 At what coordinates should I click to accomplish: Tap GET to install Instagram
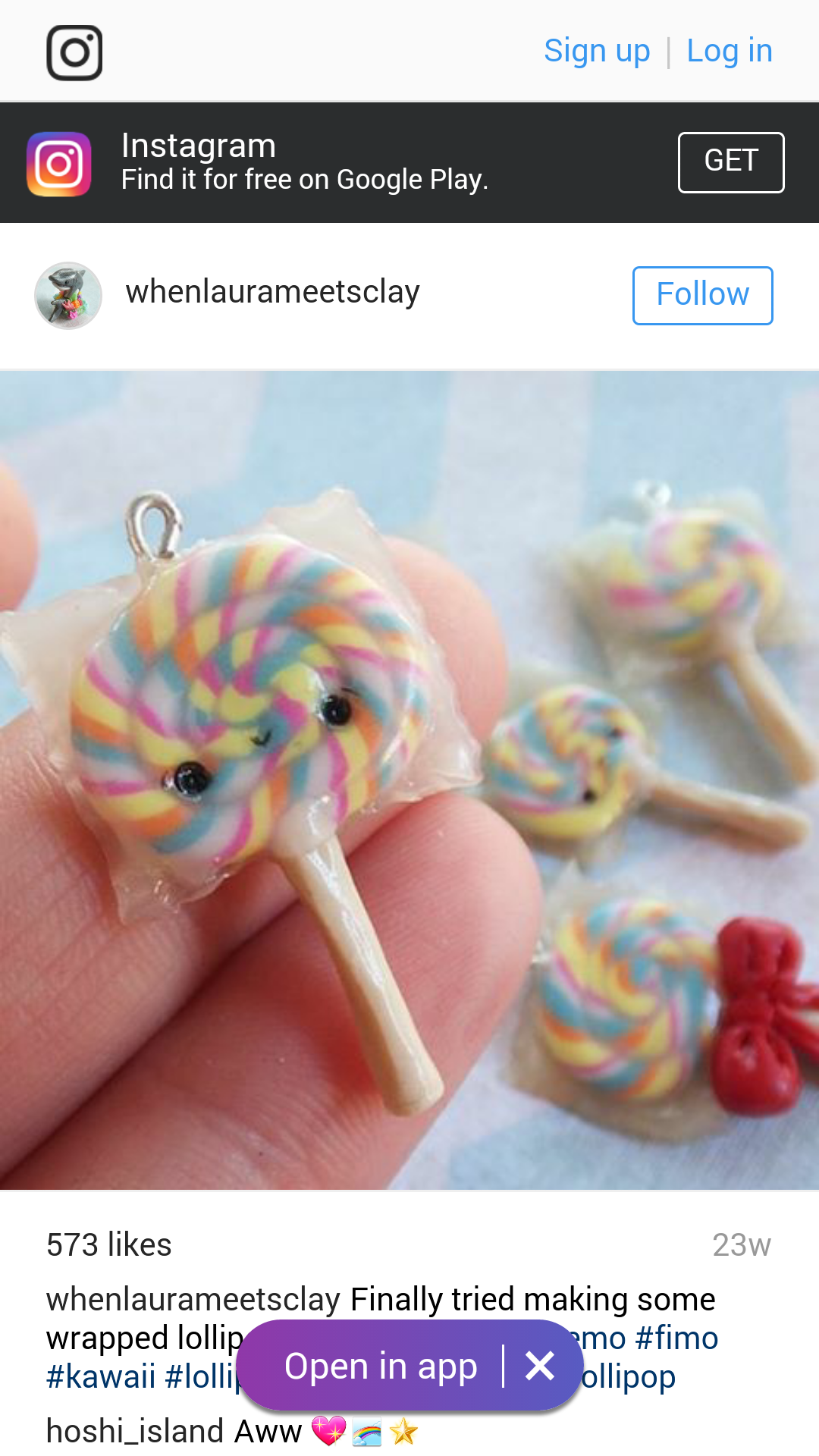[x=730, y=162]
